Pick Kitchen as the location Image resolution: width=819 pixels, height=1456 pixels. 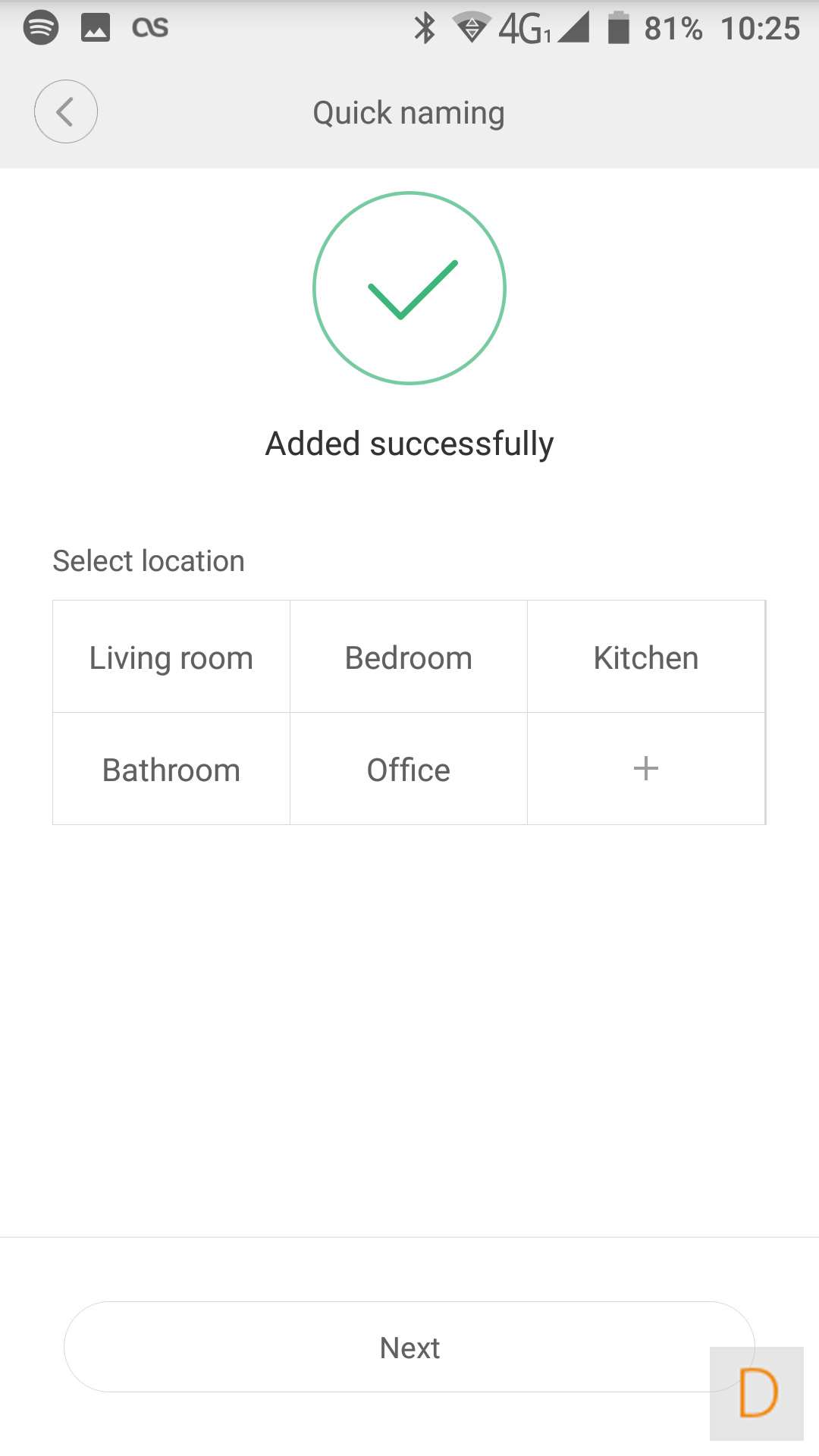(x=645, y=657)
